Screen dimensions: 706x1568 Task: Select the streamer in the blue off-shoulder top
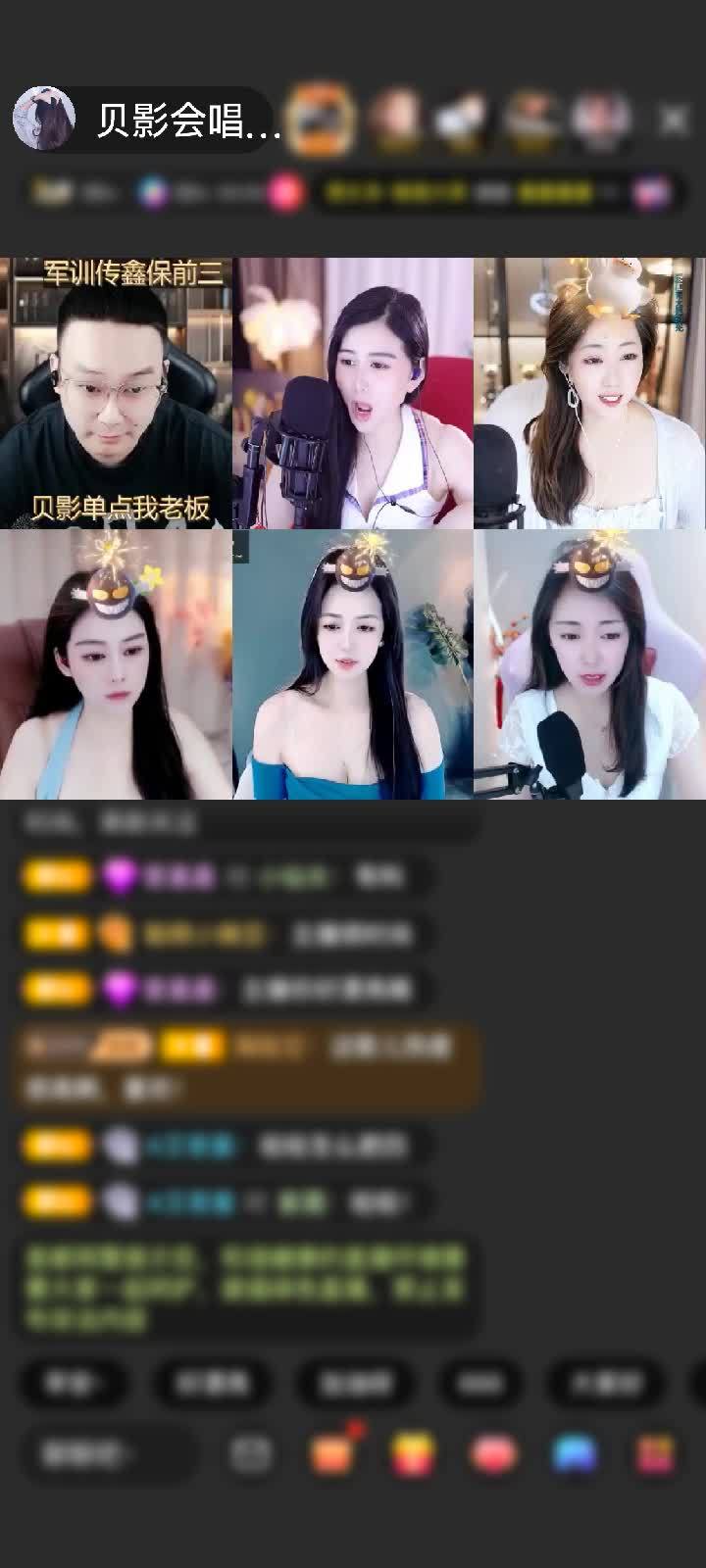point(353,664)
